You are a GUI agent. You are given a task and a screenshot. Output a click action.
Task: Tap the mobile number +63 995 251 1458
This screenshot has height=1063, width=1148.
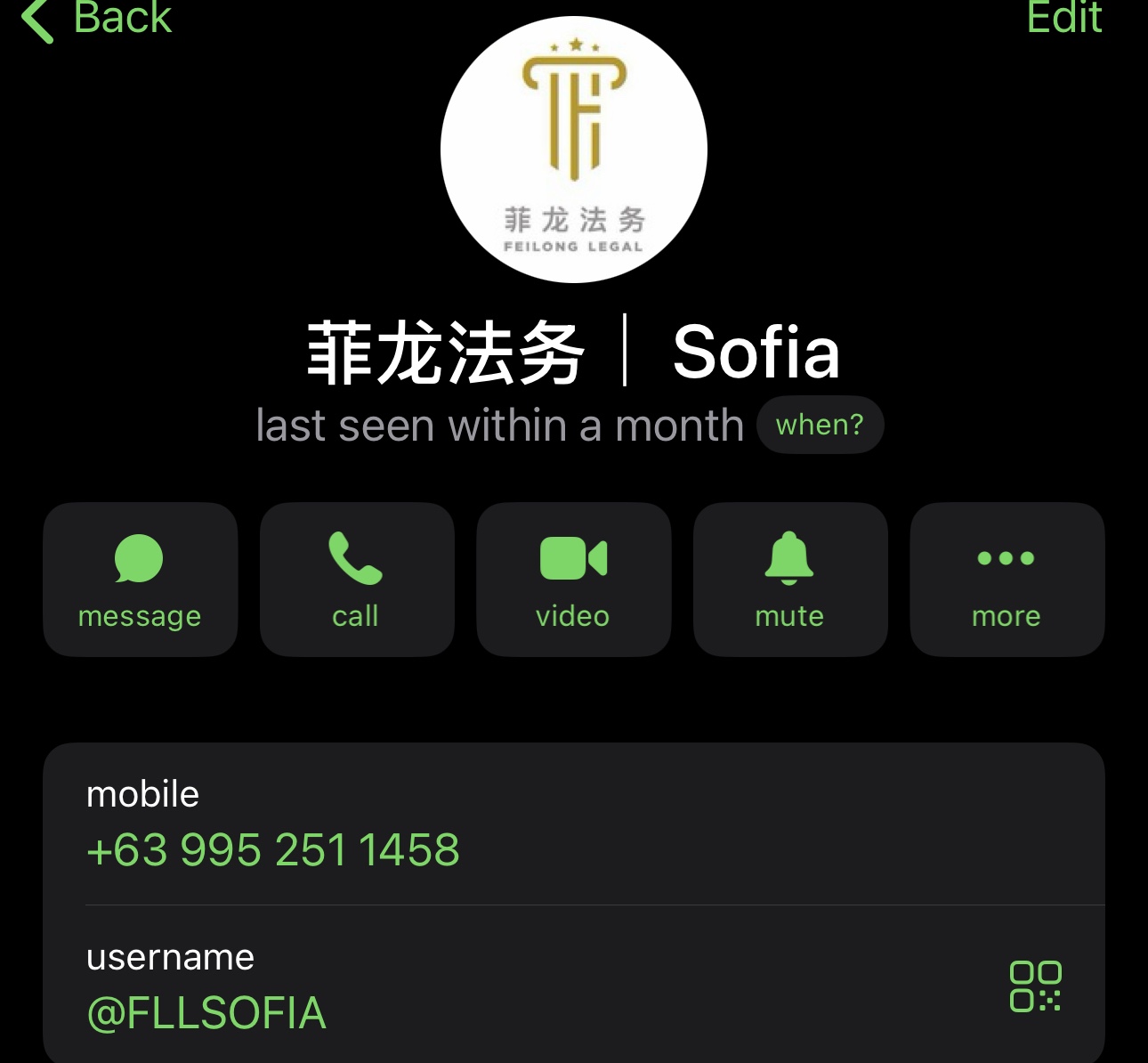273,849
